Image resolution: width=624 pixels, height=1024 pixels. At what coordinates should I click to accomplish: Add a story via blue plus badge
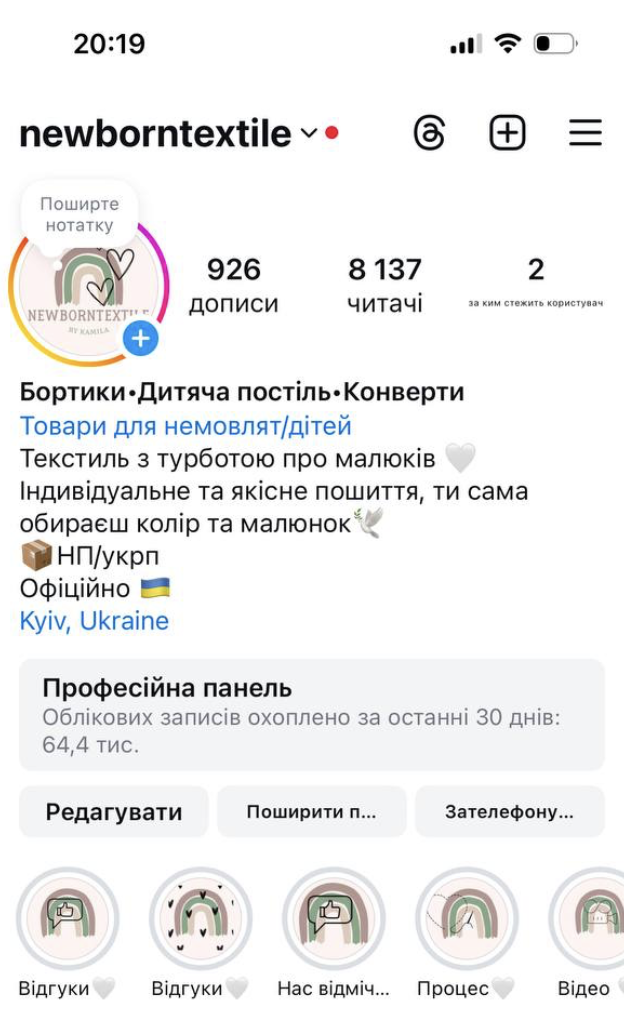click(x=141, y=339)
